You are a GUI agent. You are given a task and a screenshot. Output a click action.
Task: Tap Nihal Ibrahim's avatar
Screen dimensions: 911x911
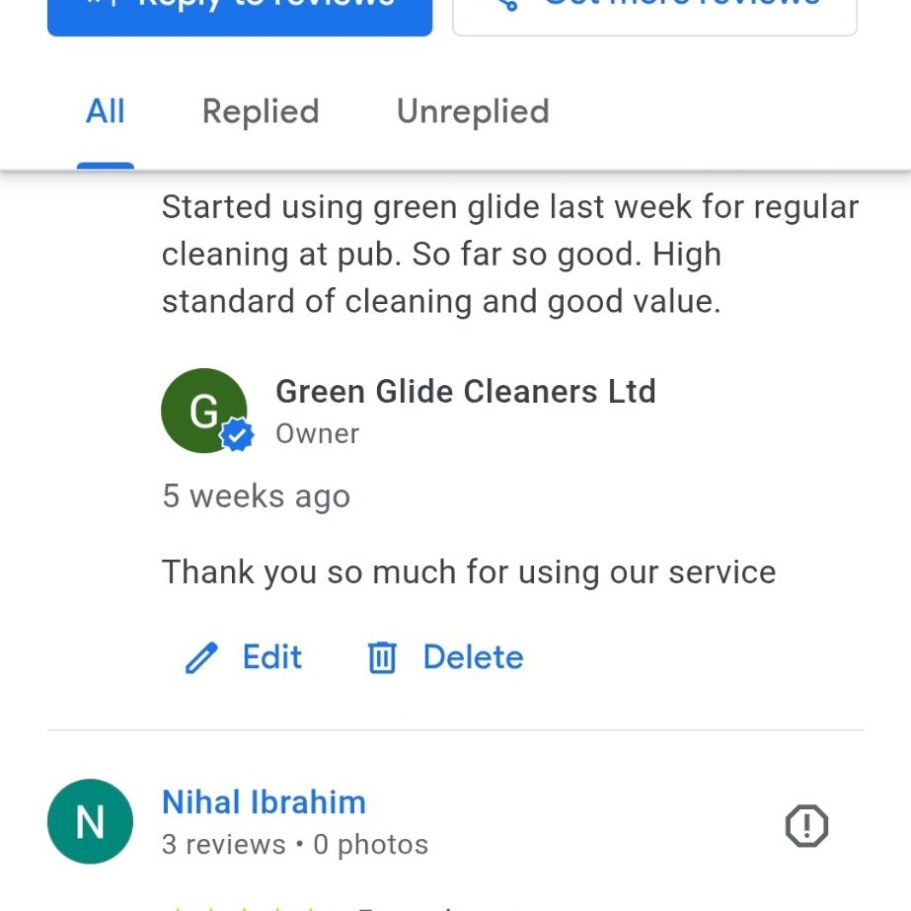90,822
